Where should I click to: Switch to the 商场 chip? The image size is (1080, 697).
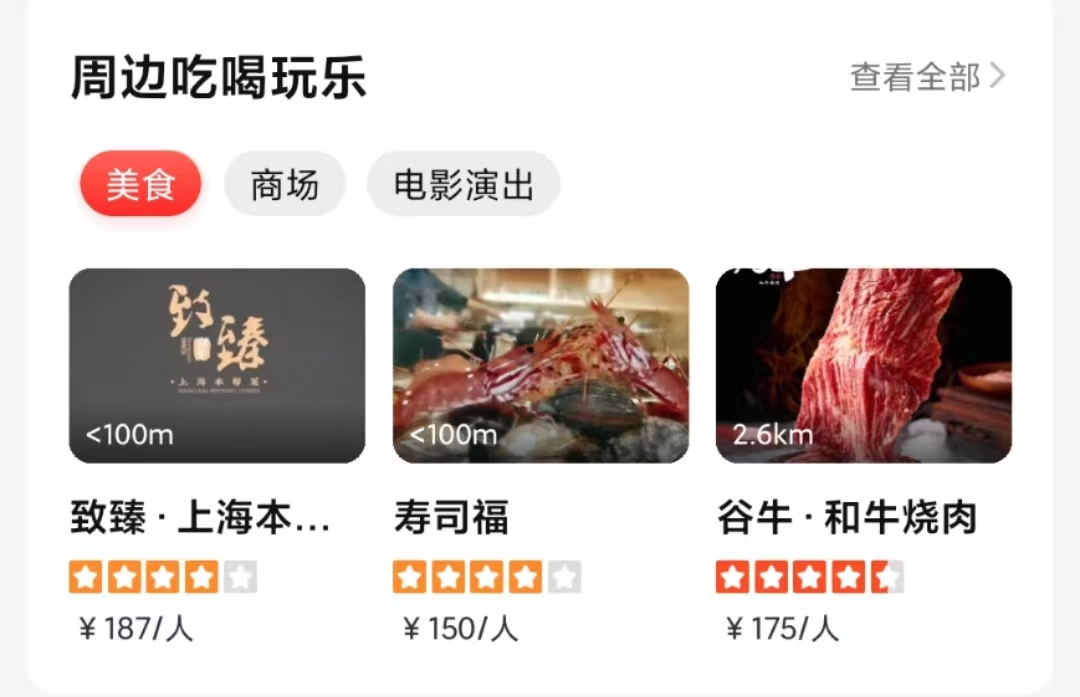(285, 185)
